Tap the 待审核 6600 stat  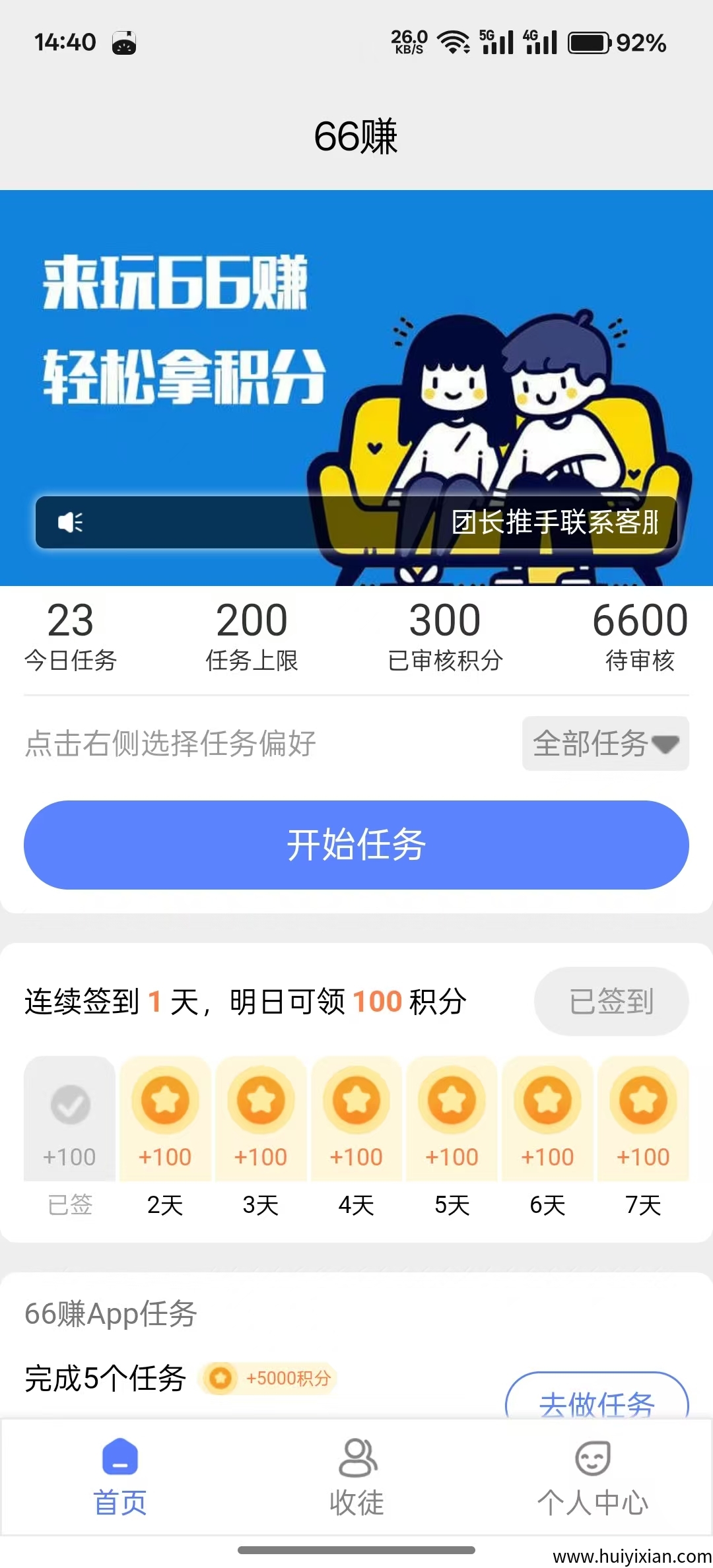tap(638, 634)
